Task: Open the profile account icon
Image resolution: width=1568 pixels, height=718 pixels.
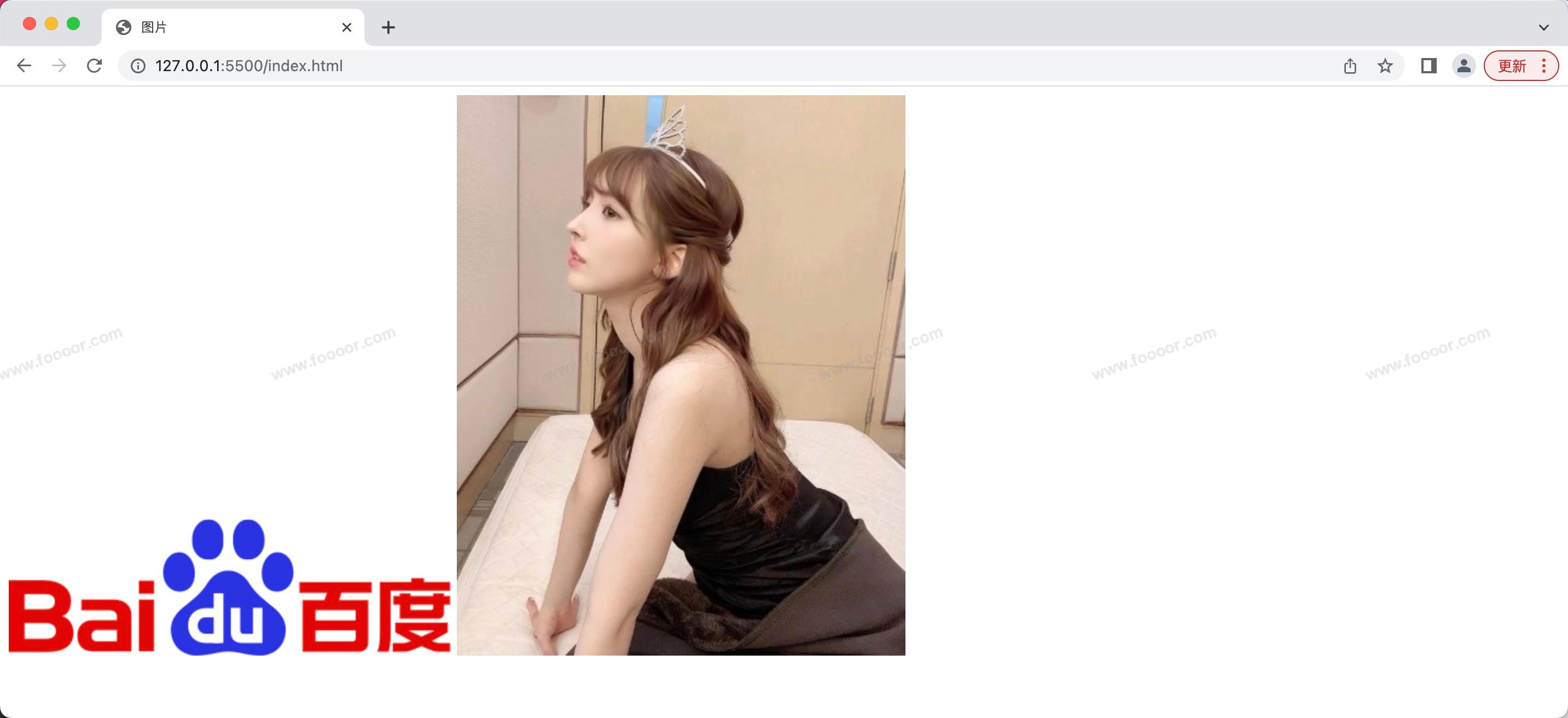Action: tap(1464, 66)
